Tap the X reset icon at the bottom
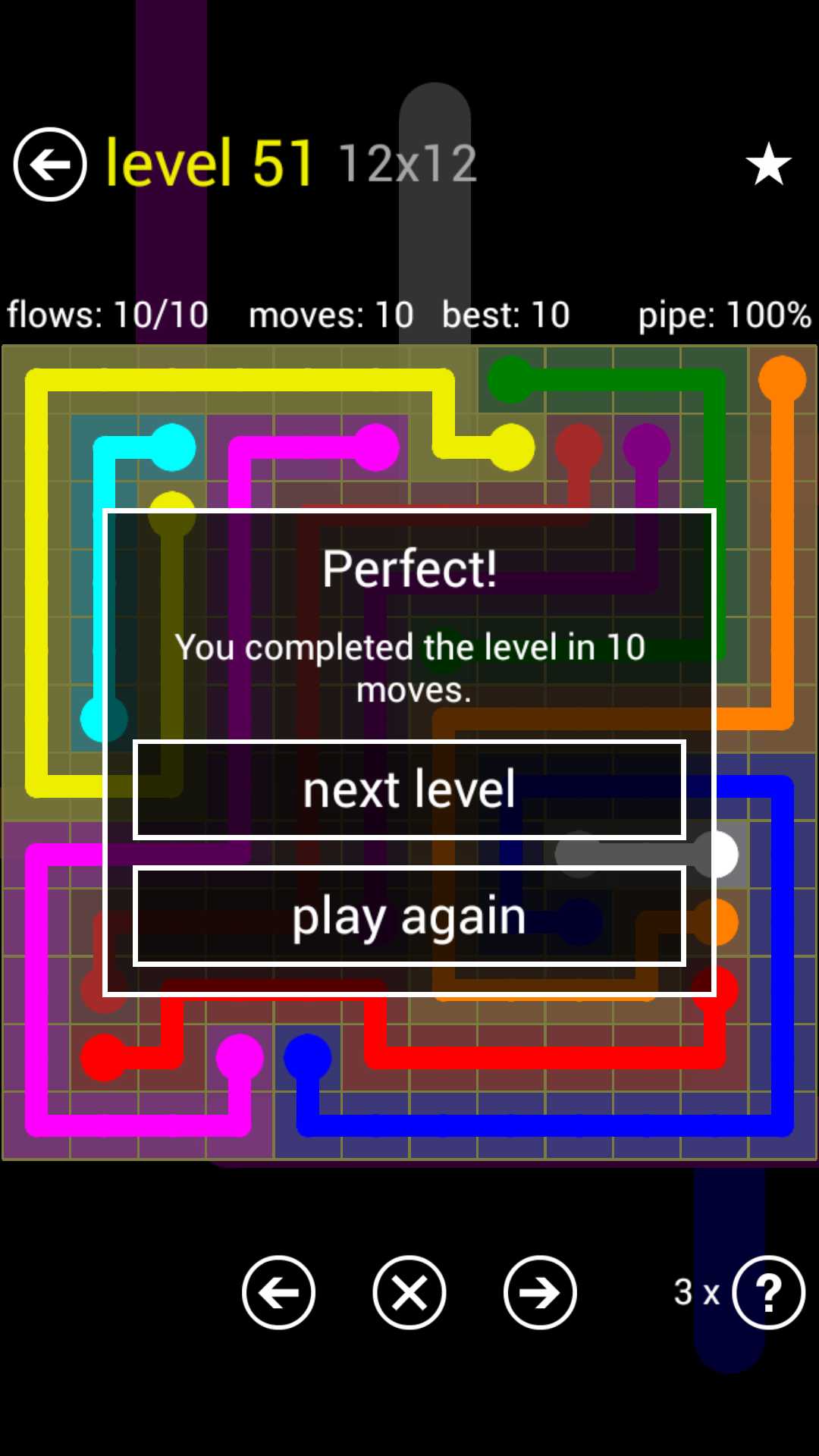819x1456 pixels. tap(409, 1292)
